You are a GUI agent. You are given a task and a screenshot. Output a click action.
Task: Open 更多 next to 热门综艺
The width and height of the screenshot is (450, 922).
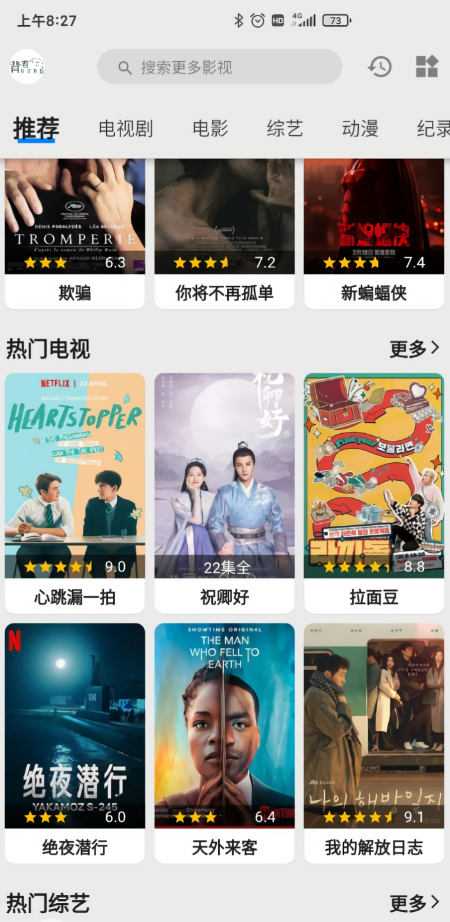(415, 902)
